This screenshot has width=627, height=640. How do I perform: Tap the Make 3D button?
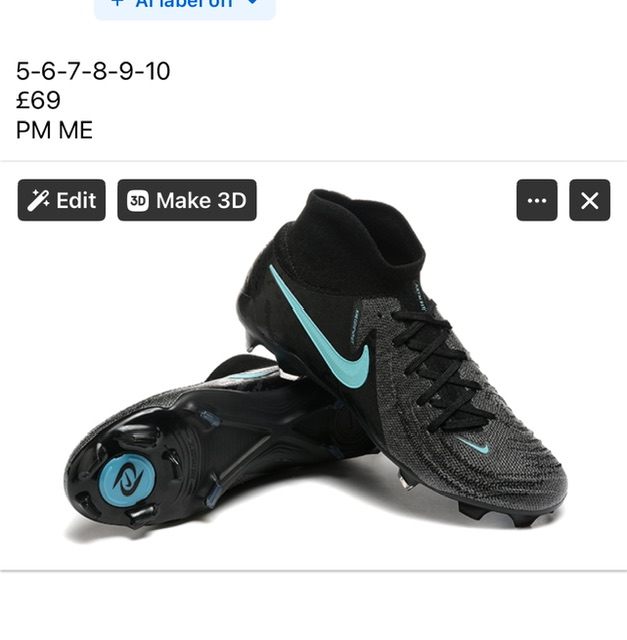187,200
